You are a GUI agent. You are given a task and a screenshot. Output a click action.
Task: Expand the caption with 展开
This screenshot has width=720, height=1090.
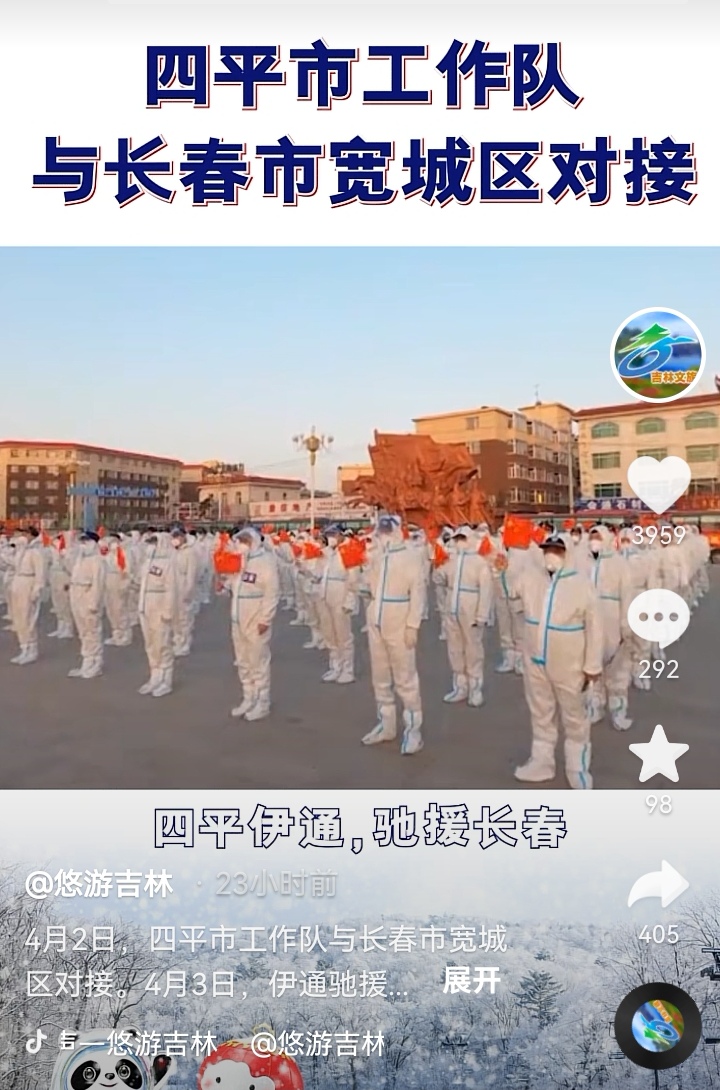(471, 980)
